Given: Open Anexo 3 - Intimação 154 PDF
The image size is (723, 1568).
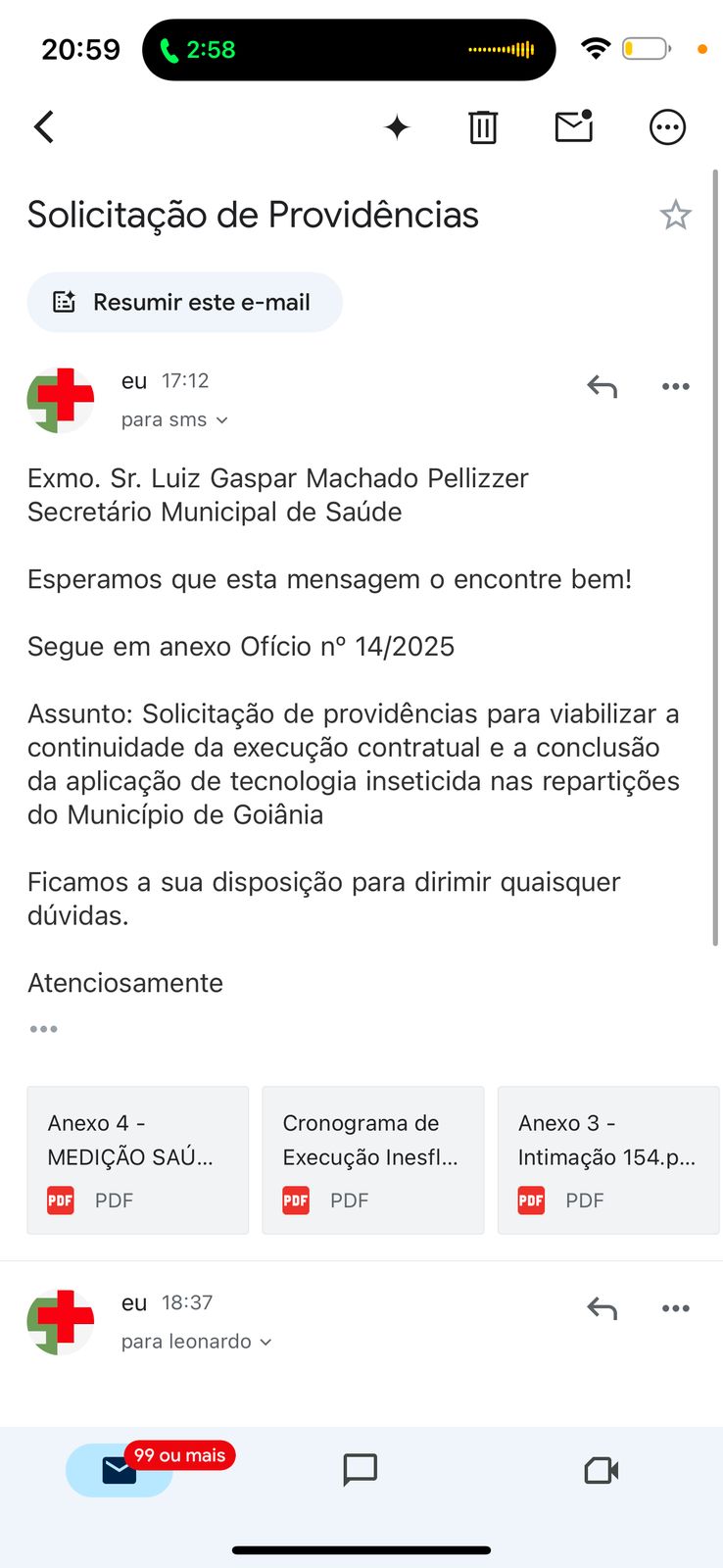Looking at the screenshot, I should click(x=607, y=1159).
